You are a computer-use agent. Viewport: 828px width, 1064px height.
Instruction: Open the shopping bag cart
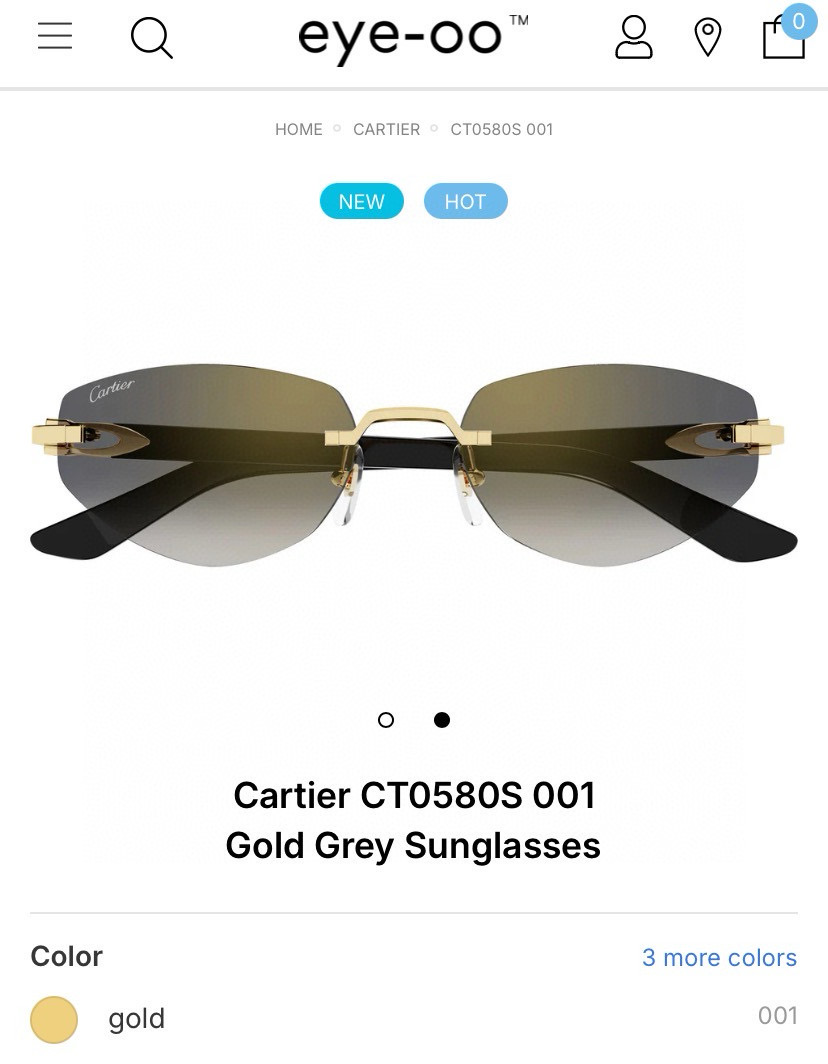(783, 38)
